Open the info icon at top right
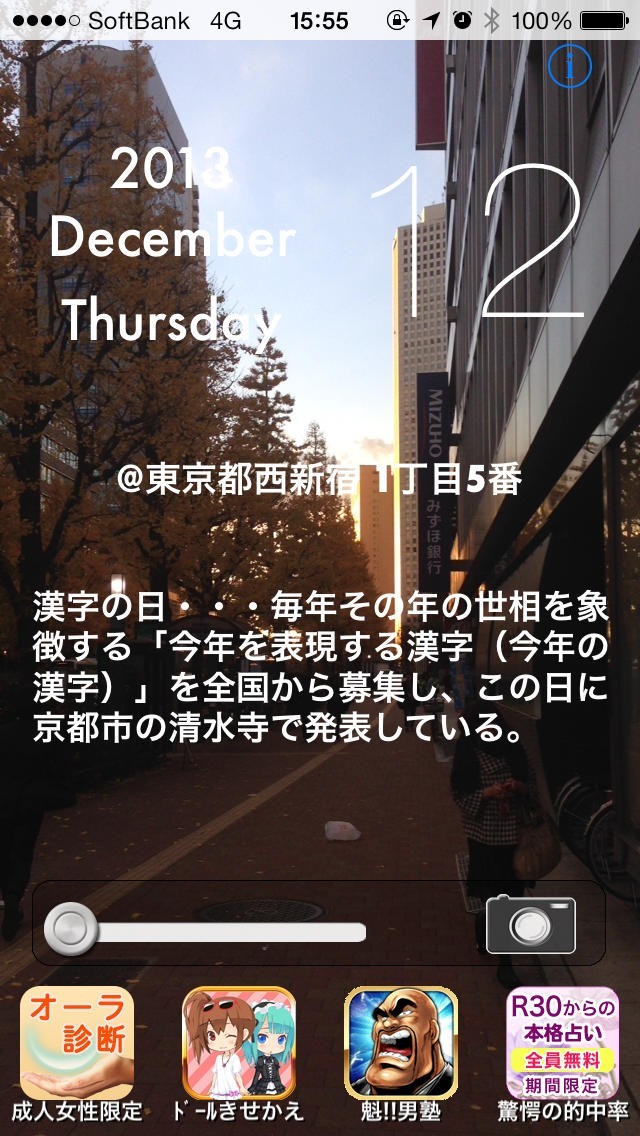This screenshot has height=1136, width=640. [570, 67]
